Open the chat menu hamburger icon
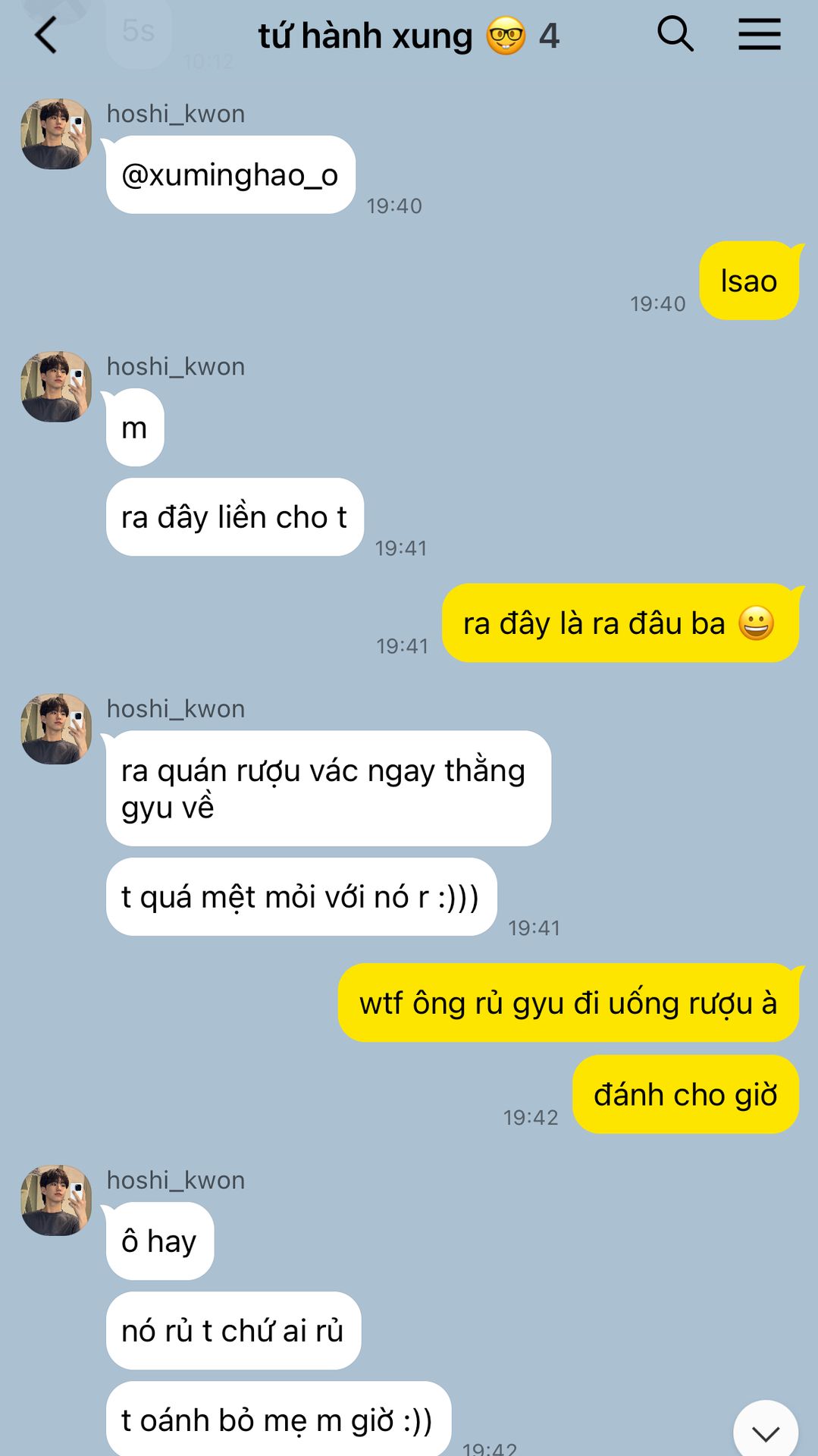The image size is (818, 1456). [760, 35]
